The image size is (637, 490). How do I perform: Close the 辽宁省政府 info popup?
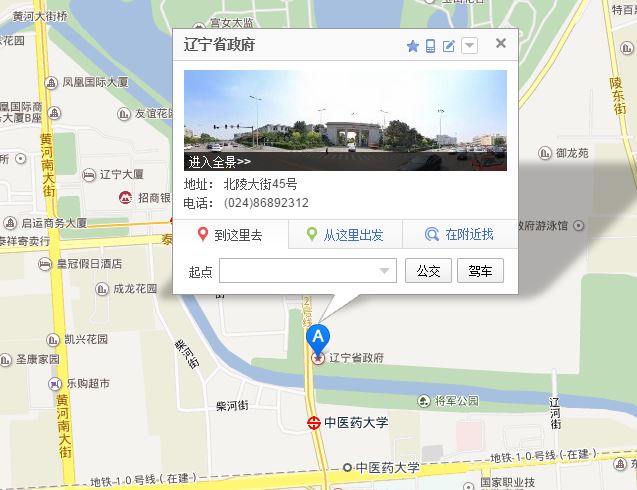(x=501, y=43)
